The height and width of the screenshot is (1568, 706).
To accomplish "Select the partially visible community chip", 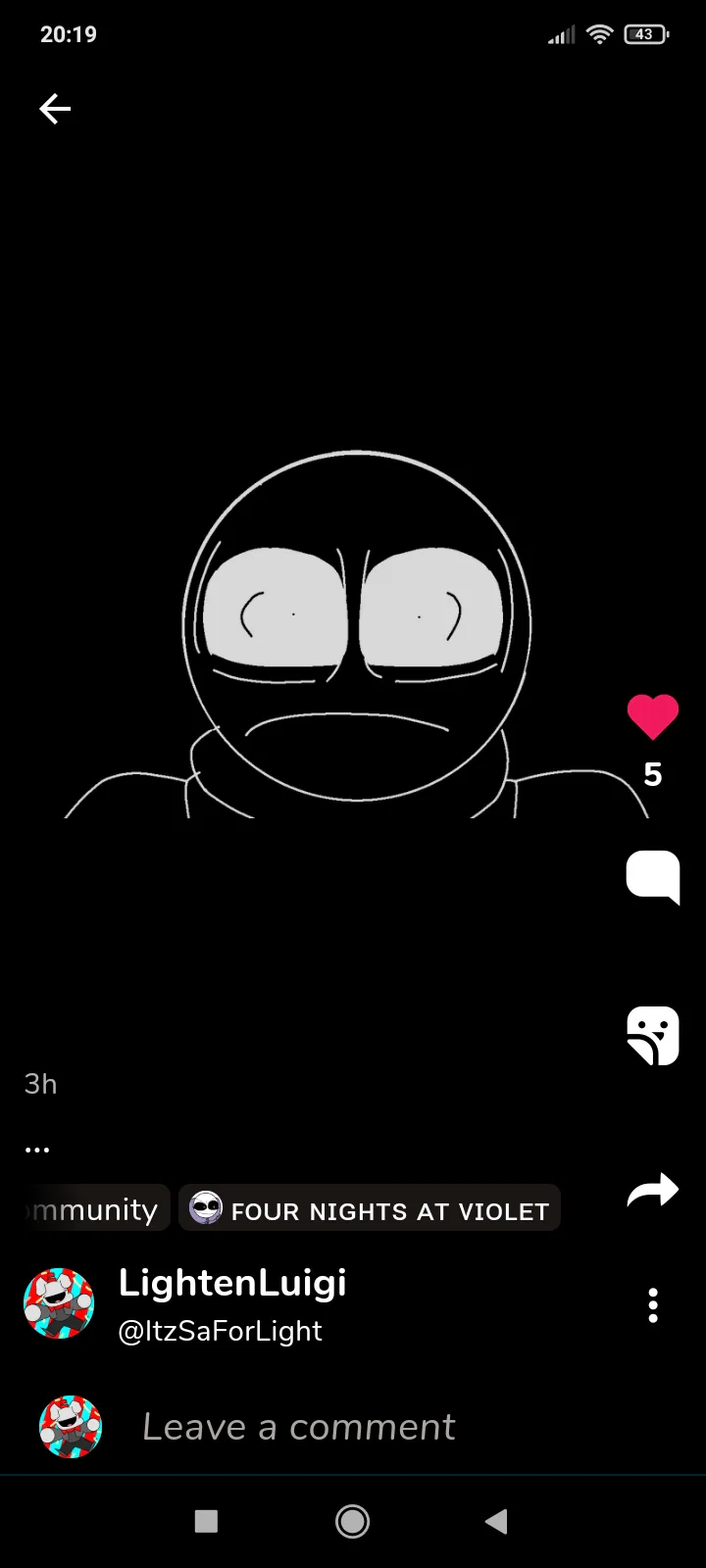I will [94, 1208].
